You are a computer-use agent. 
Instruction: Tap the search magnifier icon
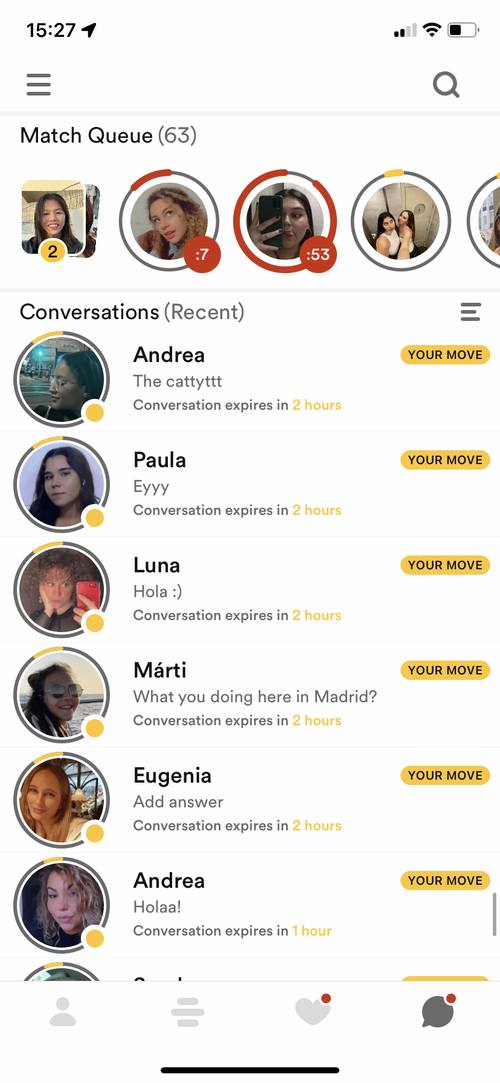point(446,85)
